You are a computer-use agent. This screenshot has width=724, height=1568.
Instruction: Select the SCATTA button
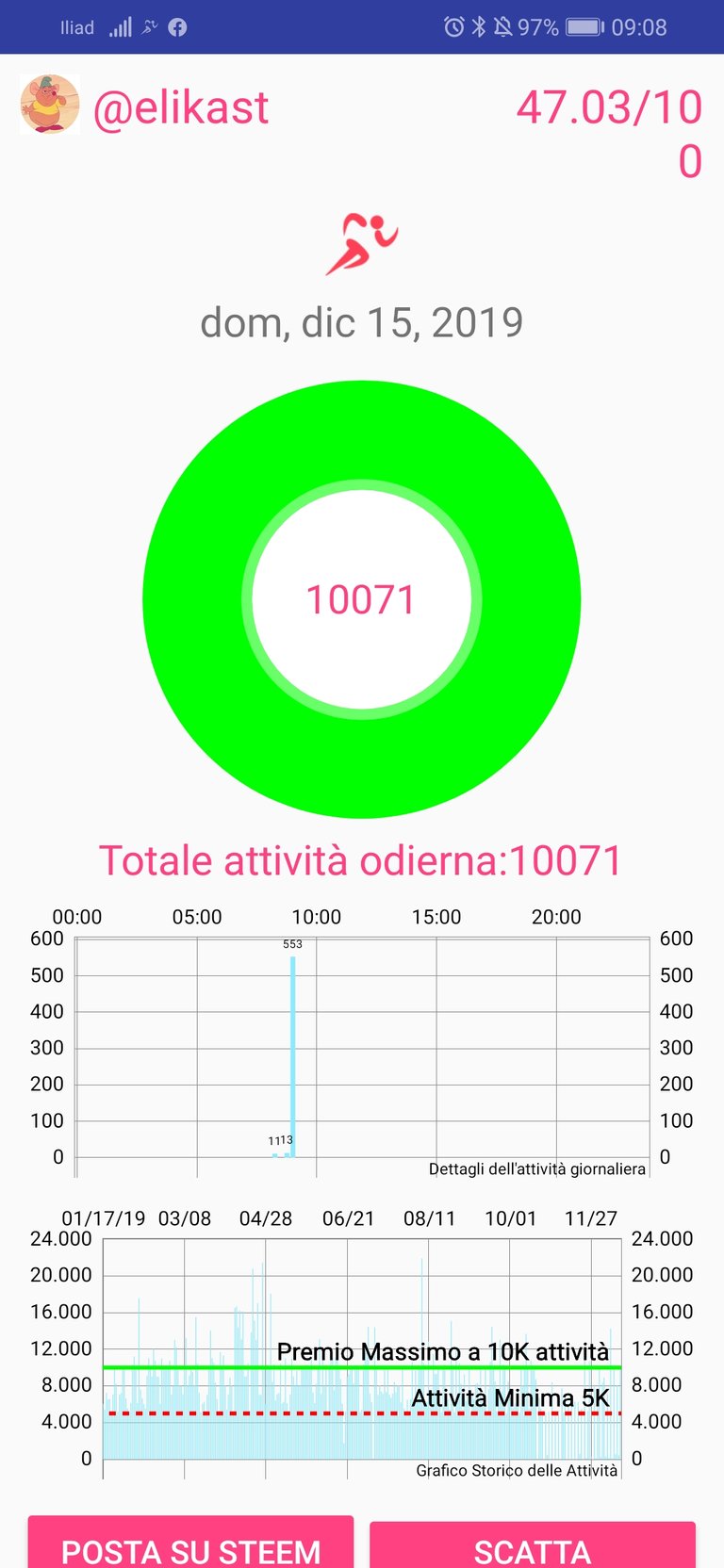coord(533,1544)
